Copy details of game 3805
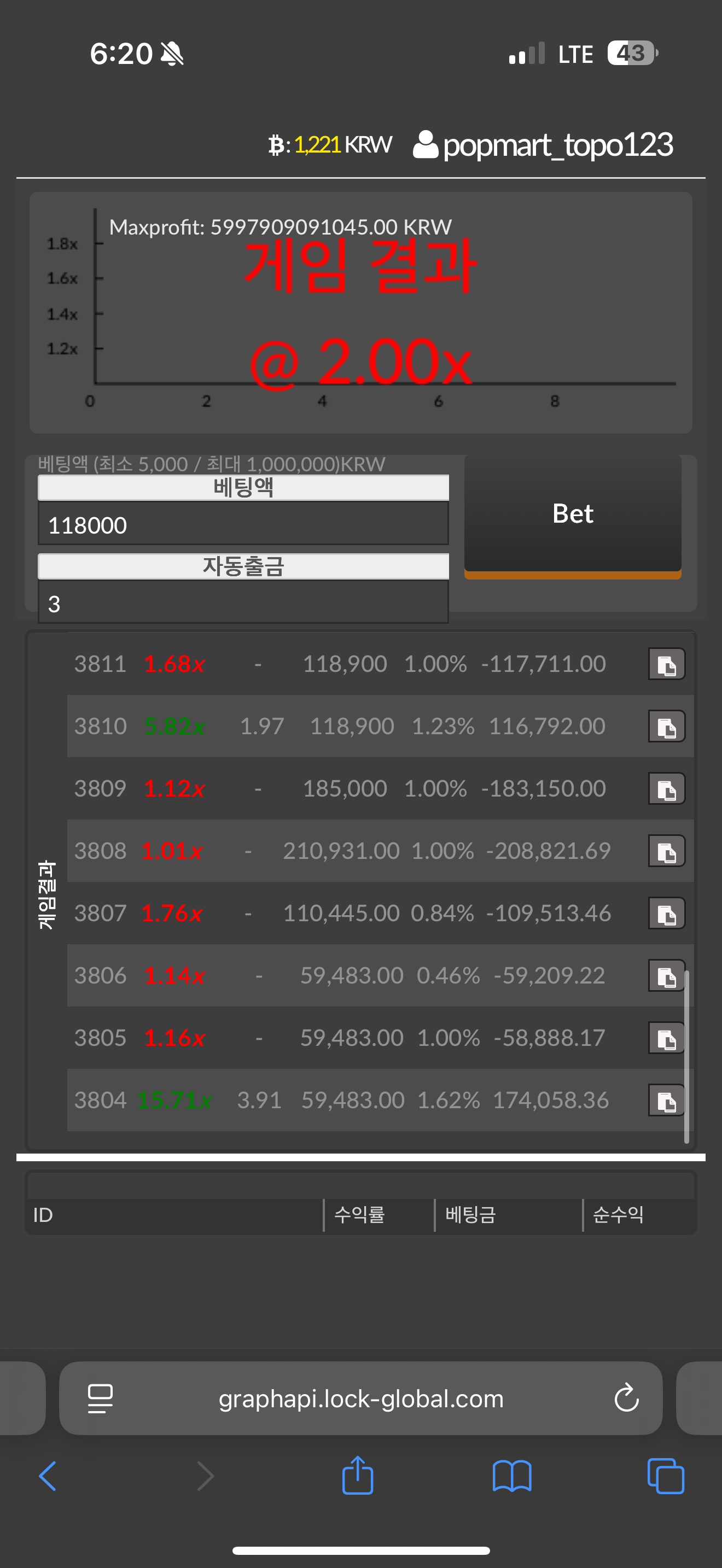722x1568 pixels. pos(666,1038)
